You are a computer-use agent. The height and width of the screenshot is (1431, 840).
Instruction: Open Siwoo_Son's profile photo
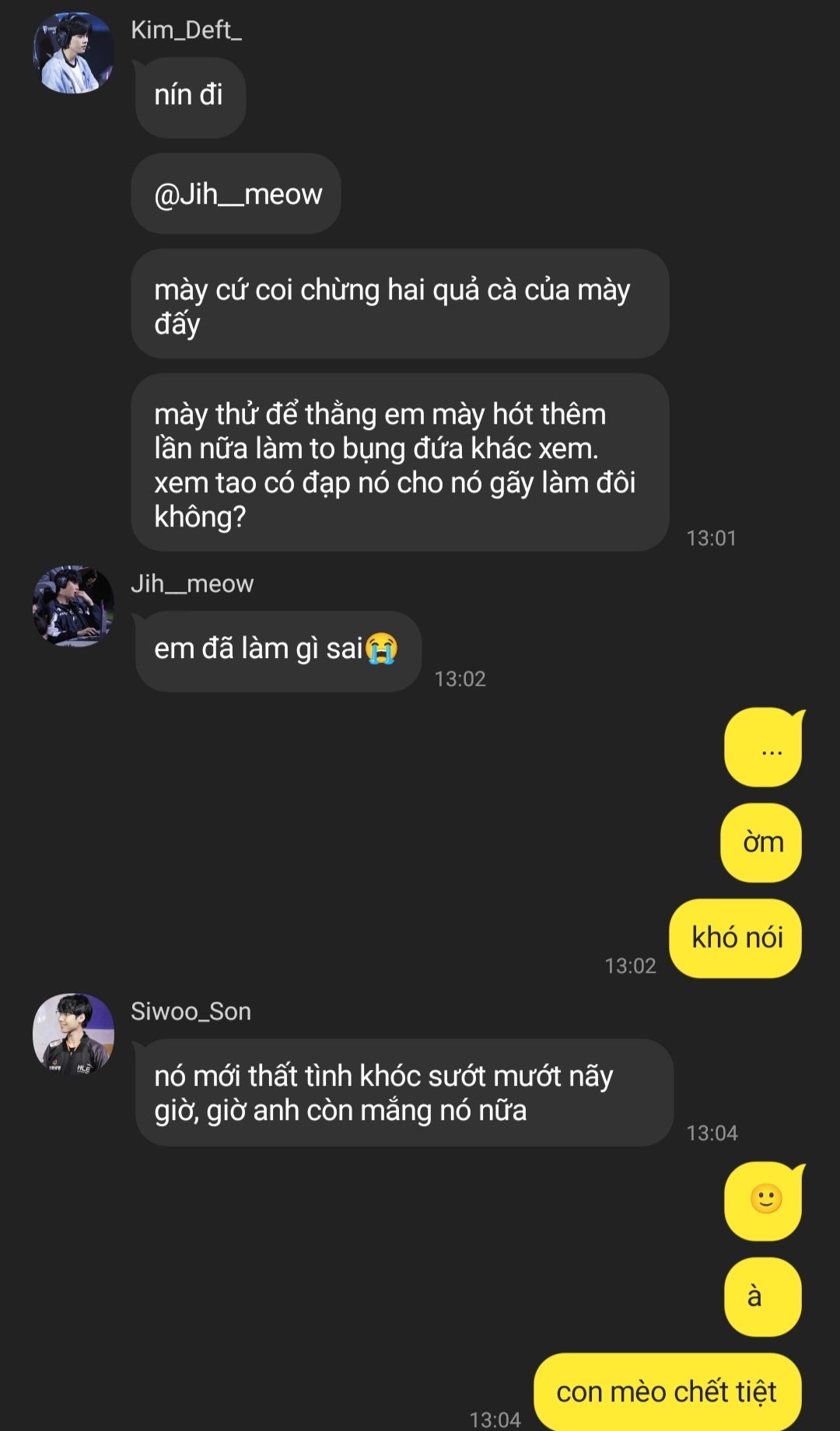point(73,1034)
